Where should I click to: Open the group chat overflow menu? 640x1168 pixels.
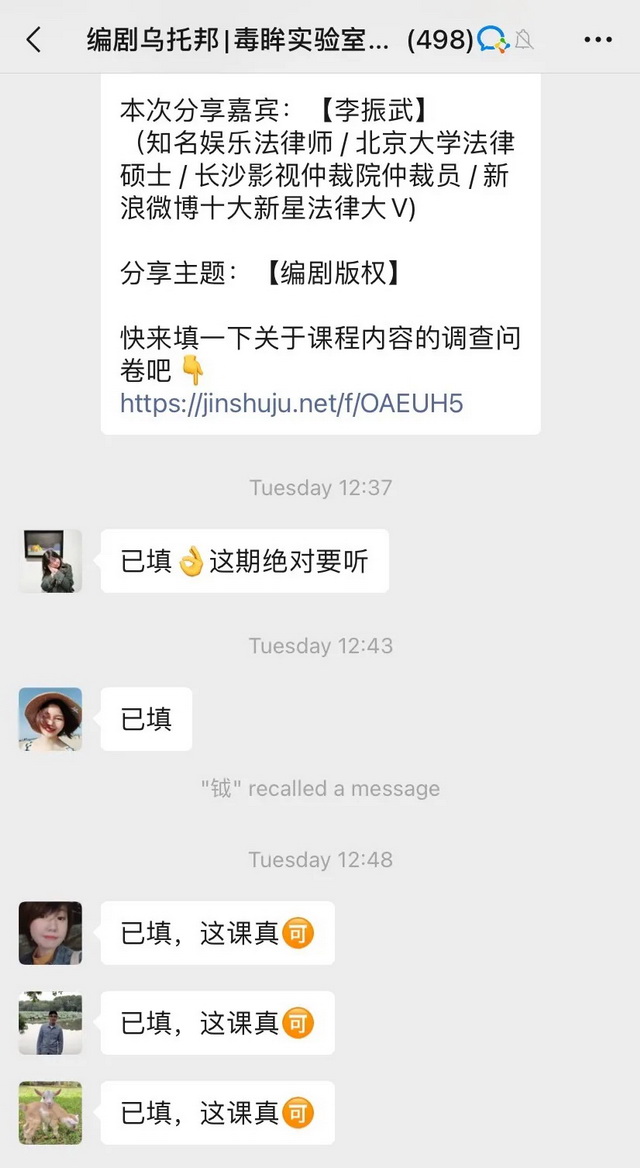(597, 40)
